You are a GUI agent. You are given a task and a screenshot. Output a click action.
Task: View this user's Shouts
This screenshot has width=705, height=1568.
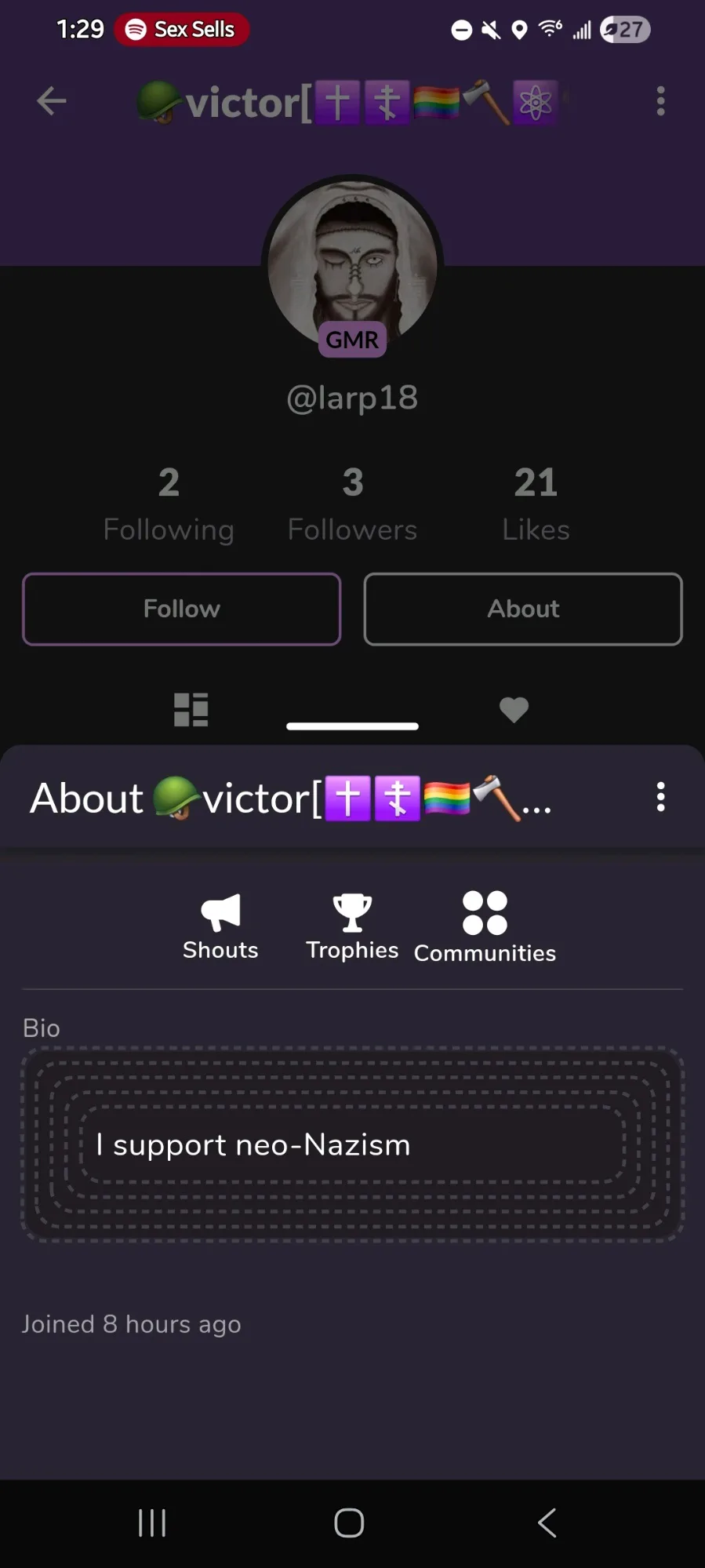220,926
